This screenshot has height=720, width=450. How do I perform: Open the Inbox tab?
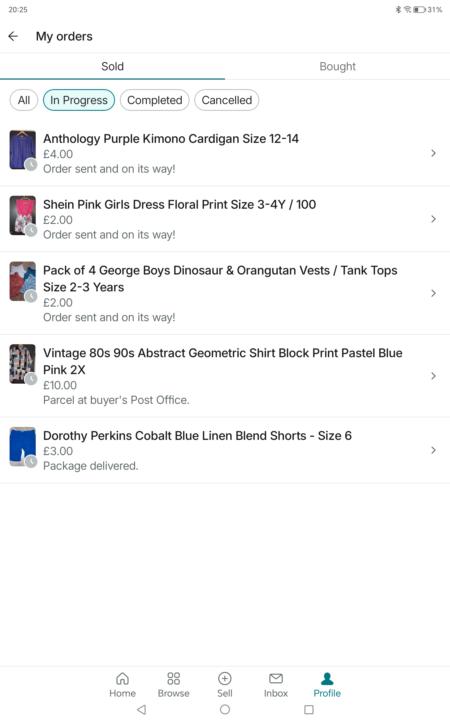coord(276,684)
